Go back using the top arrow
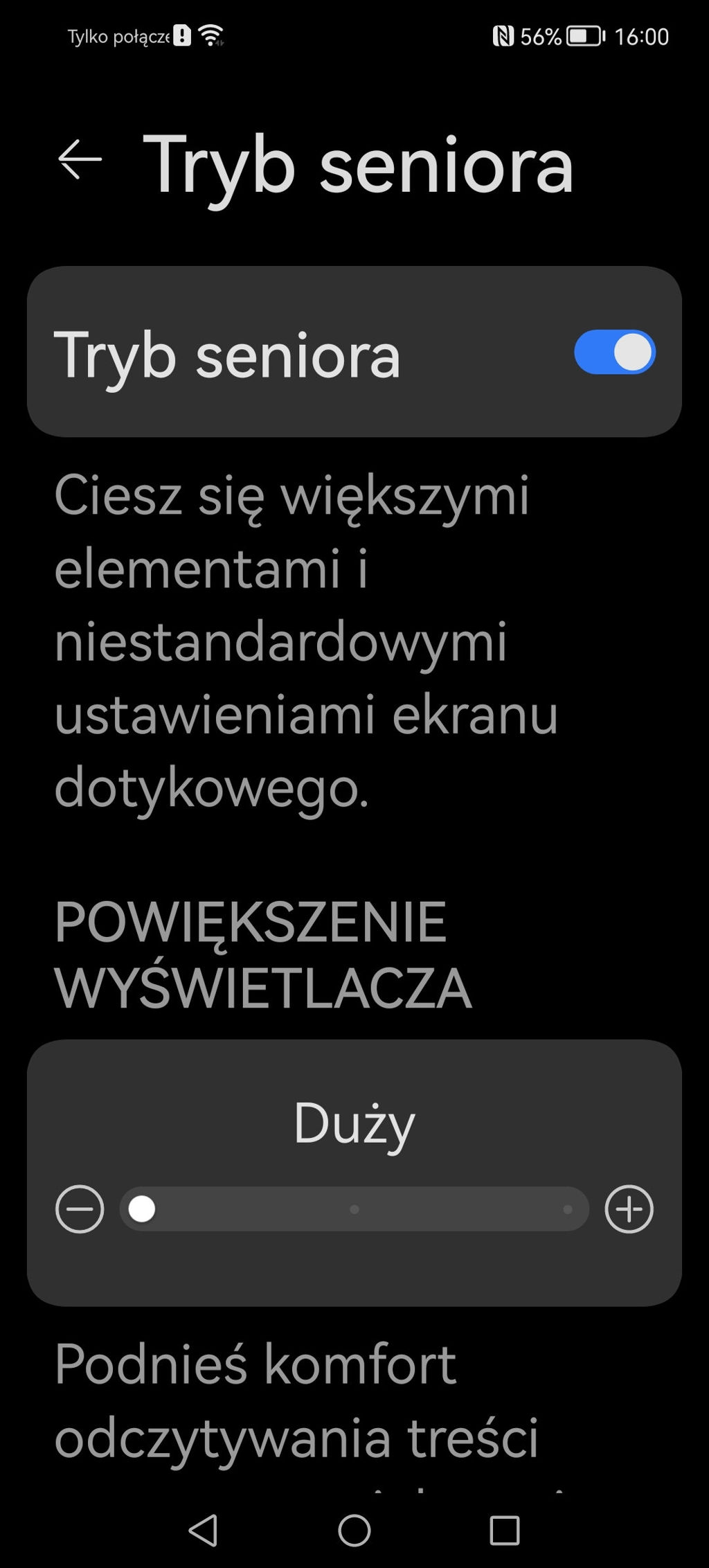The width and height of the screenshot is (709, 1568). pyautogui.click(x=80, y=159)
